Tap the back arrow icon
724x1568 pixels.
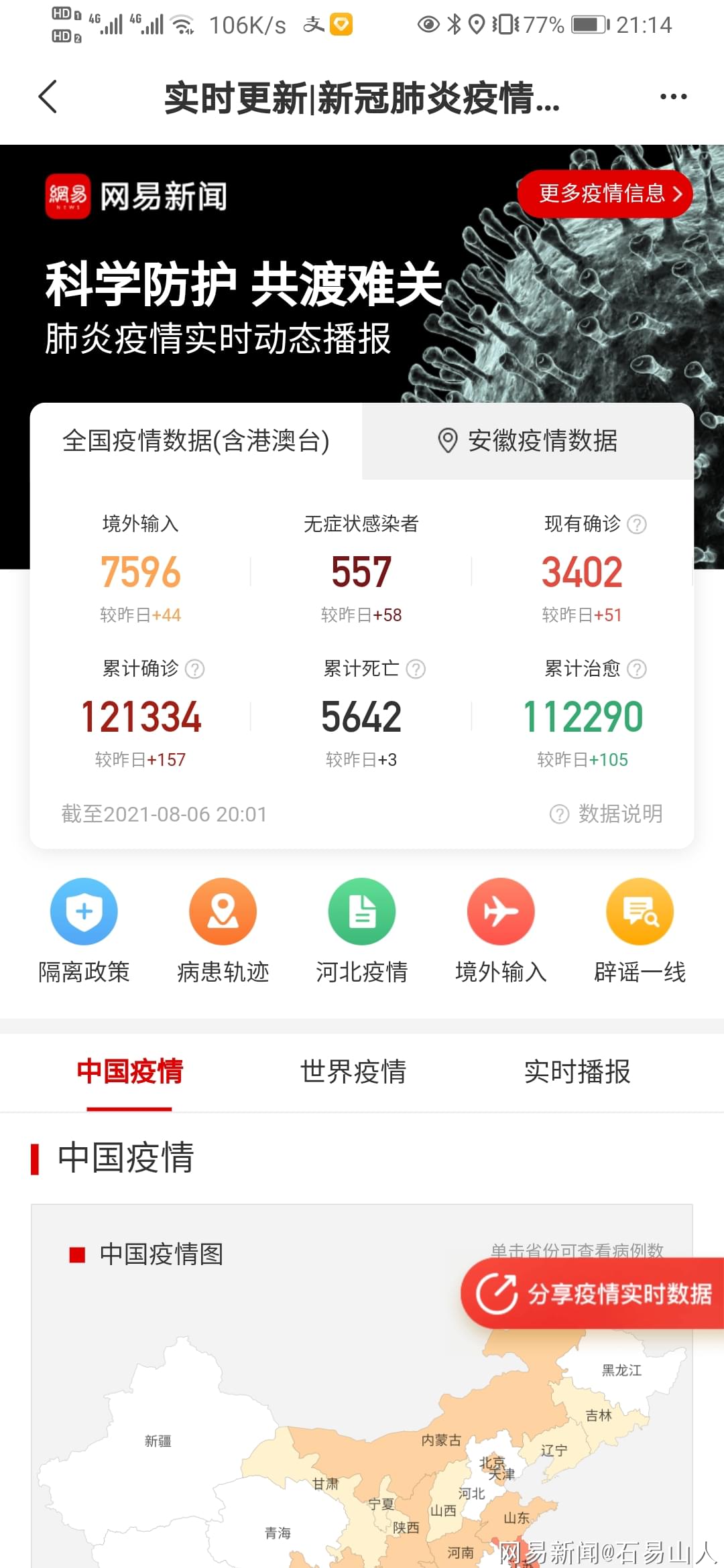[x=48, y=96]
